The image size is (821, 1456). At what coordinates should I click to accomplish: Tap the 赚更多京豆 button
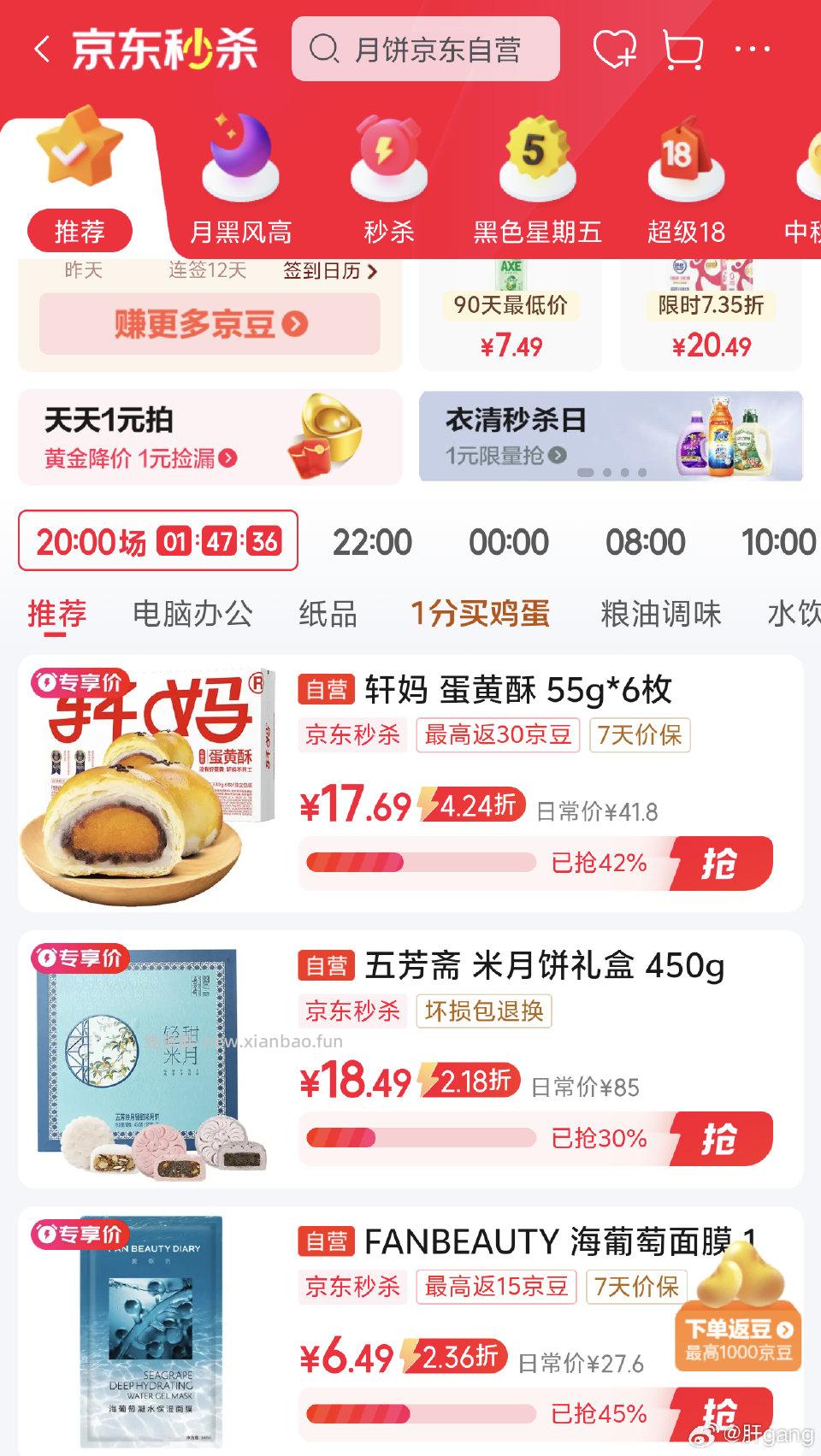pyautogui.click(x=208, y=323)
